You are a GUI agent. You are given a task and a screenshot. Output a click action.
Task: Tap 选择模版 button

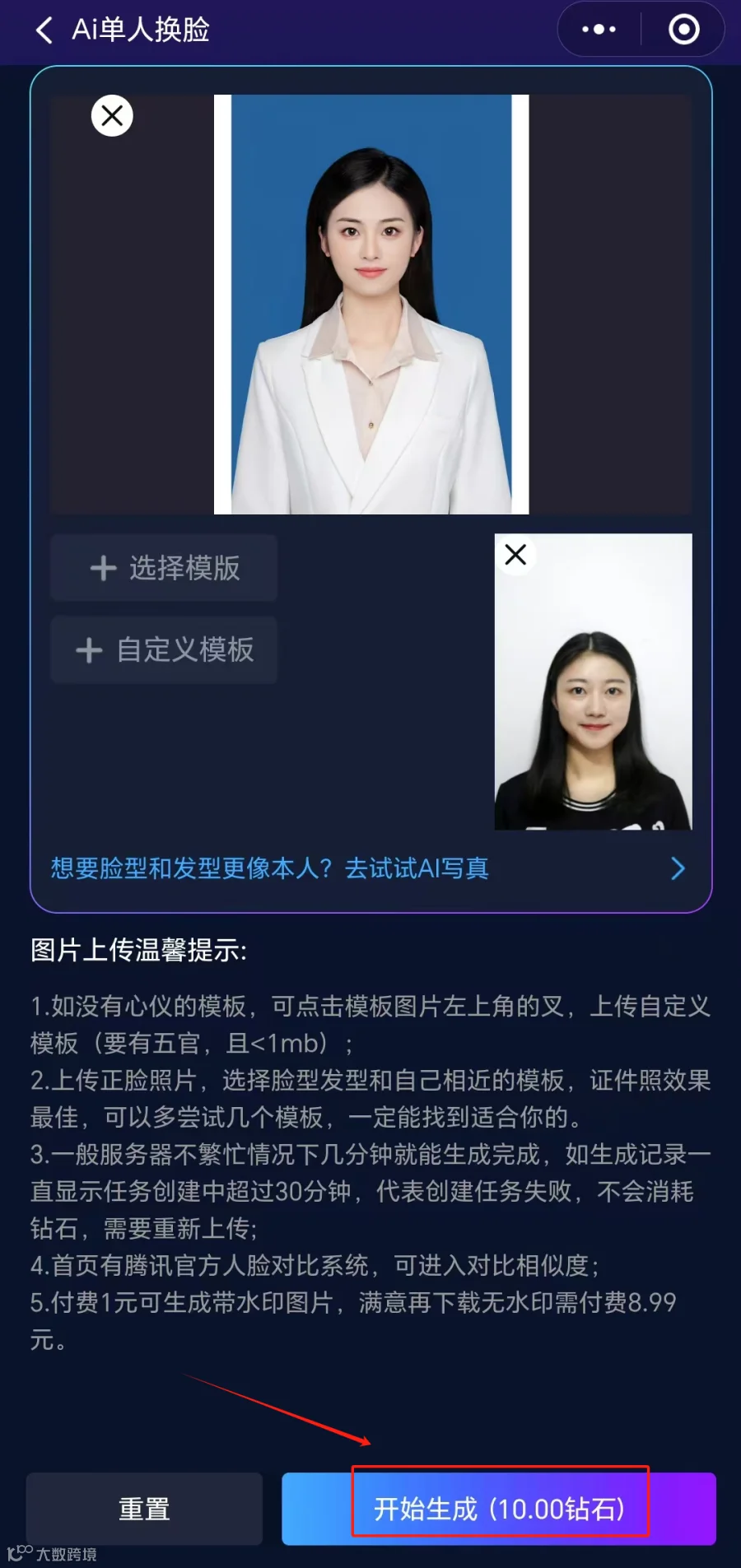click(164, 568)
